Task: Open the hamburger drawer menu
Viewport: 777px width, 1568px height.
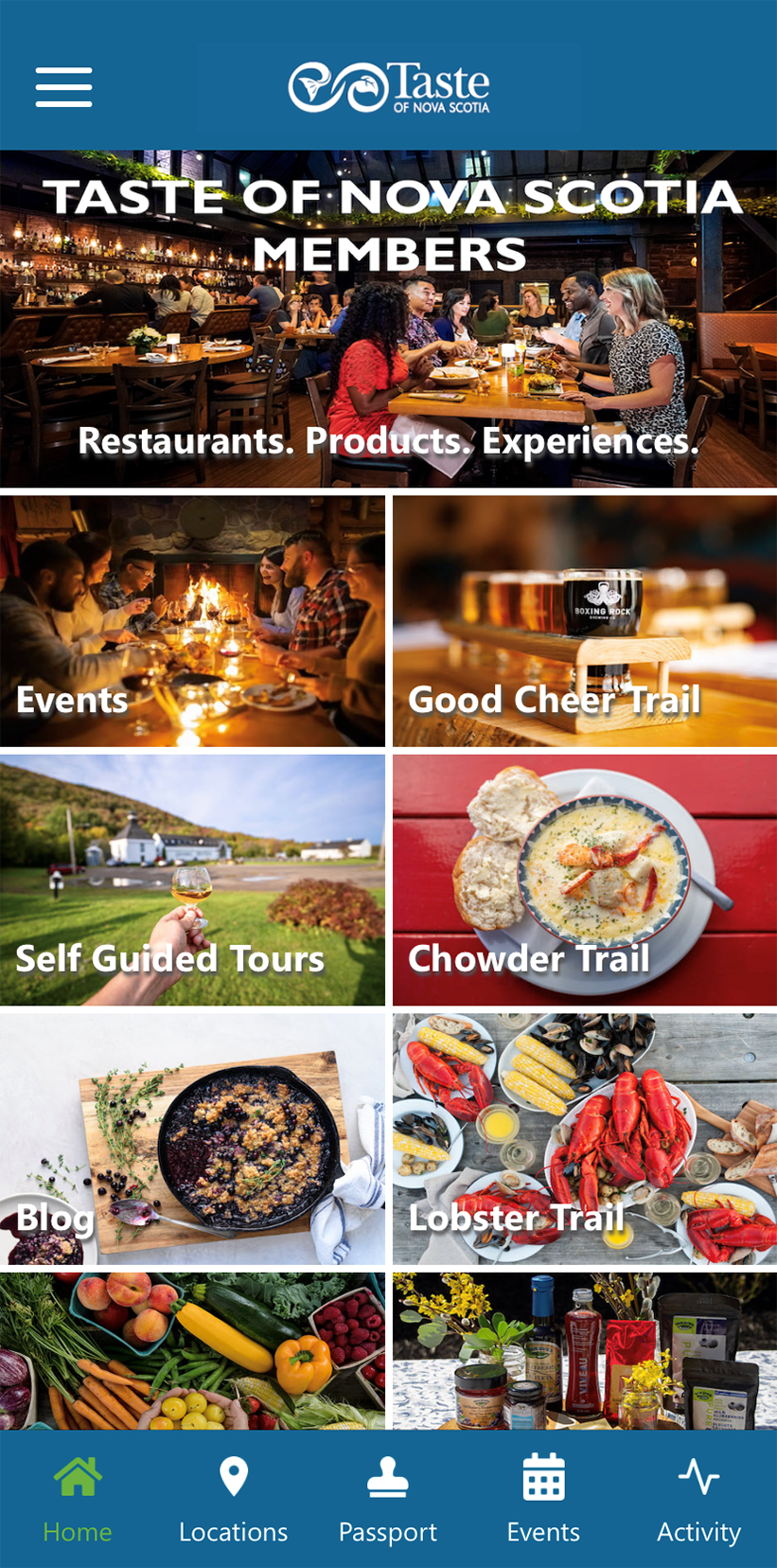Action: tap(63, 87)
